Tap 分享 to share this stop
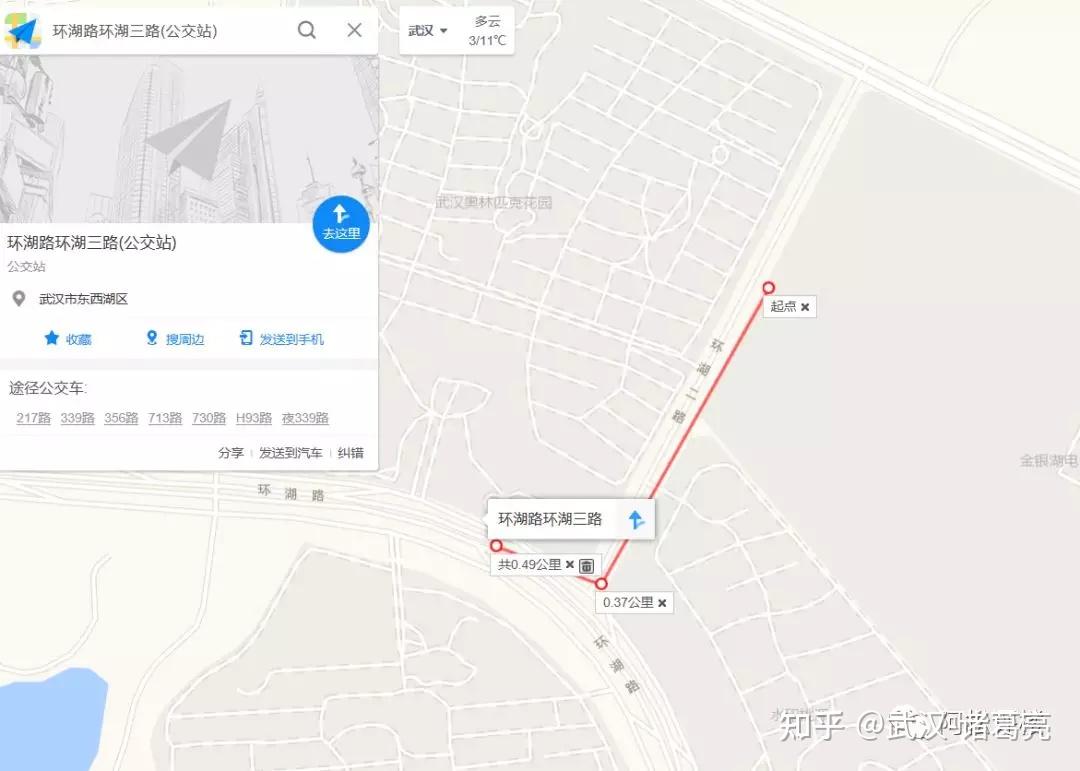 pos(231,453)
